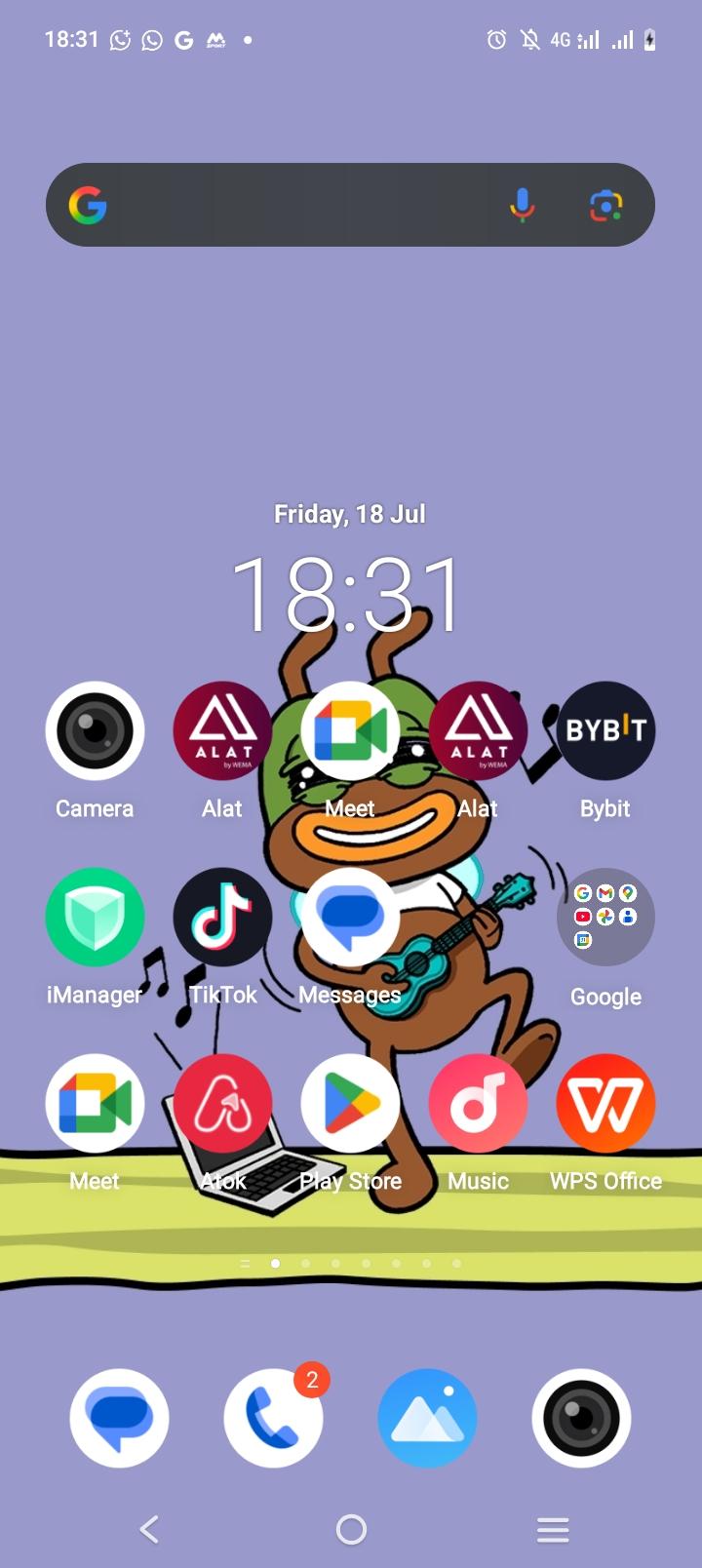Show recent apps
This screenshot has height=1568, width=702.
pos(552,1529)
